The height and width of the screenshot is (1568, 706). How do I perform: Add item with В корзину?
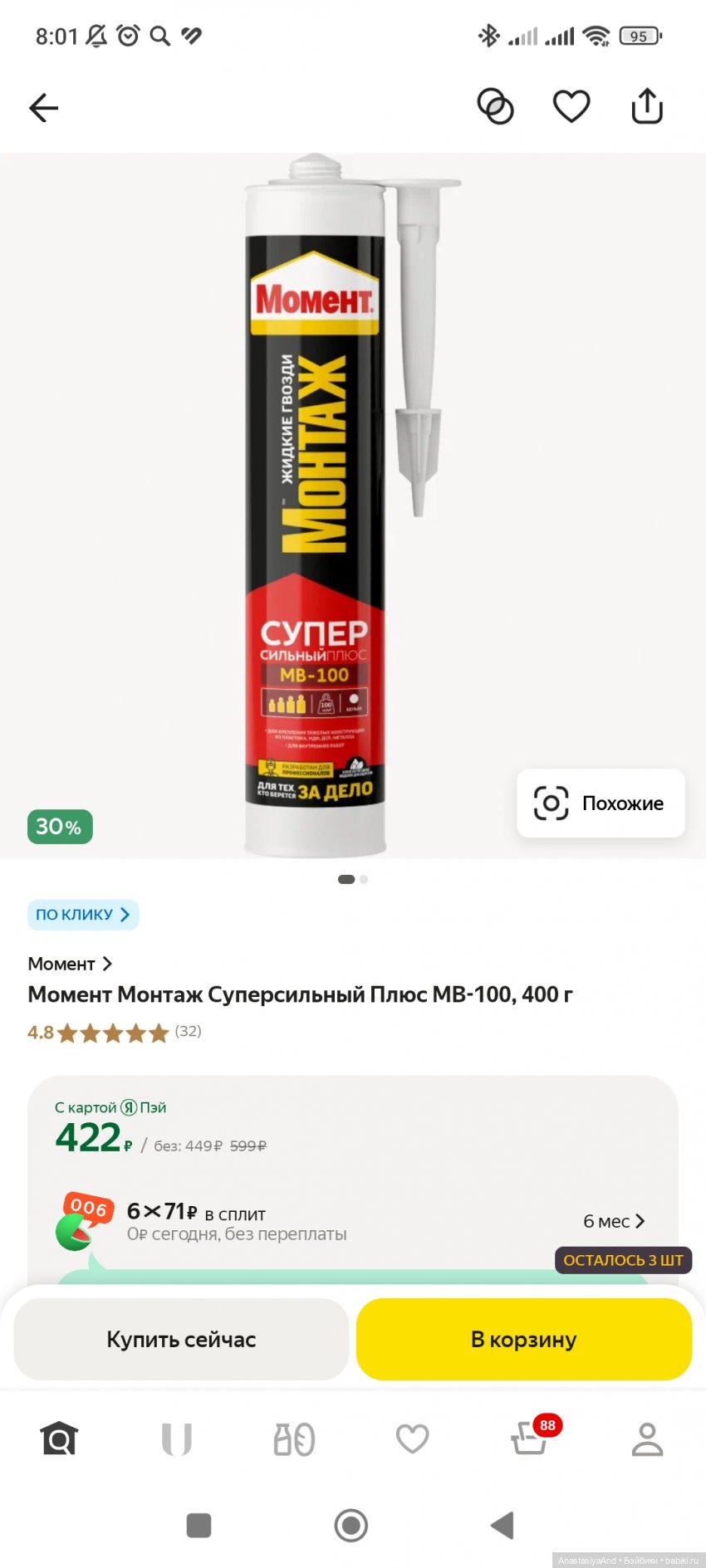[x=523, y=1339]
